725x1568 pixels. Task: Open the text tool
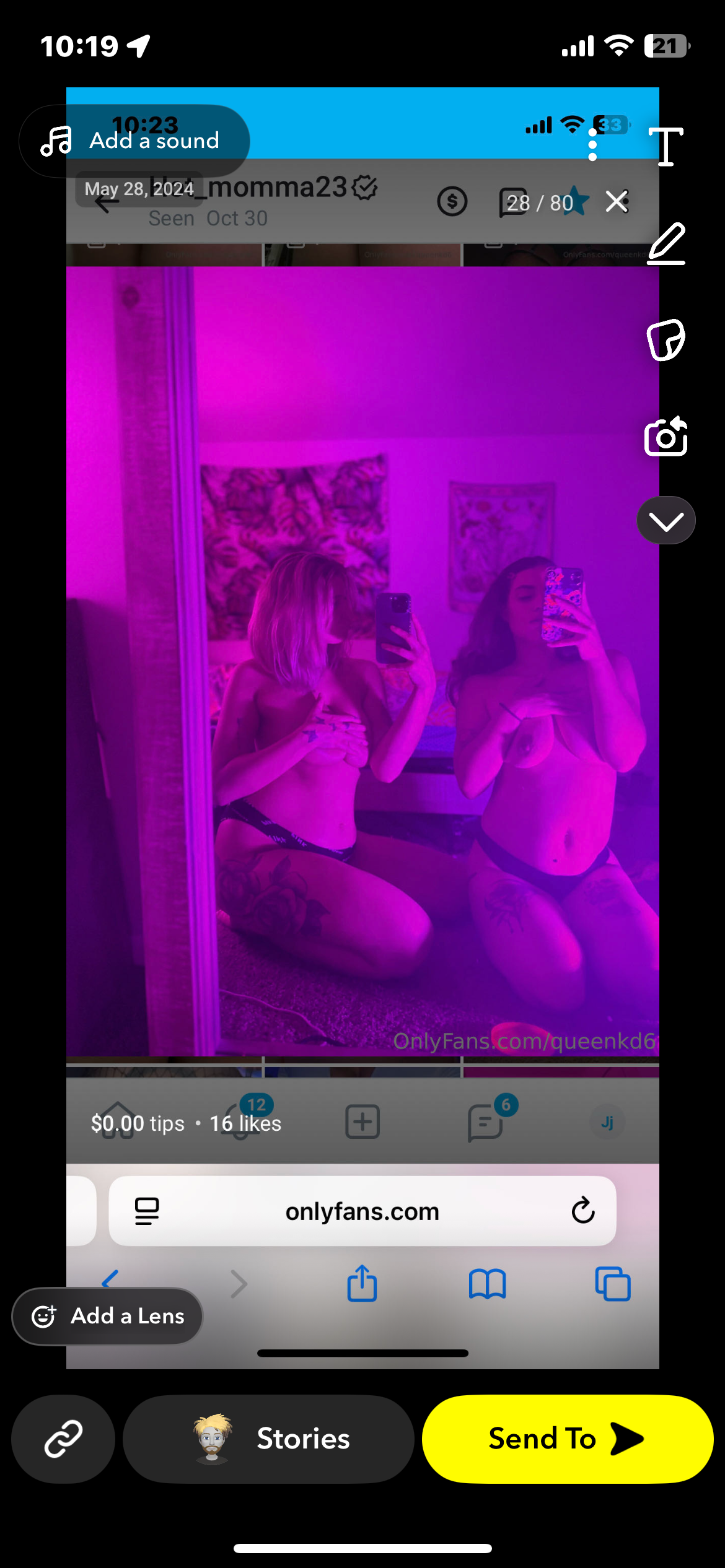coord(666,147)
